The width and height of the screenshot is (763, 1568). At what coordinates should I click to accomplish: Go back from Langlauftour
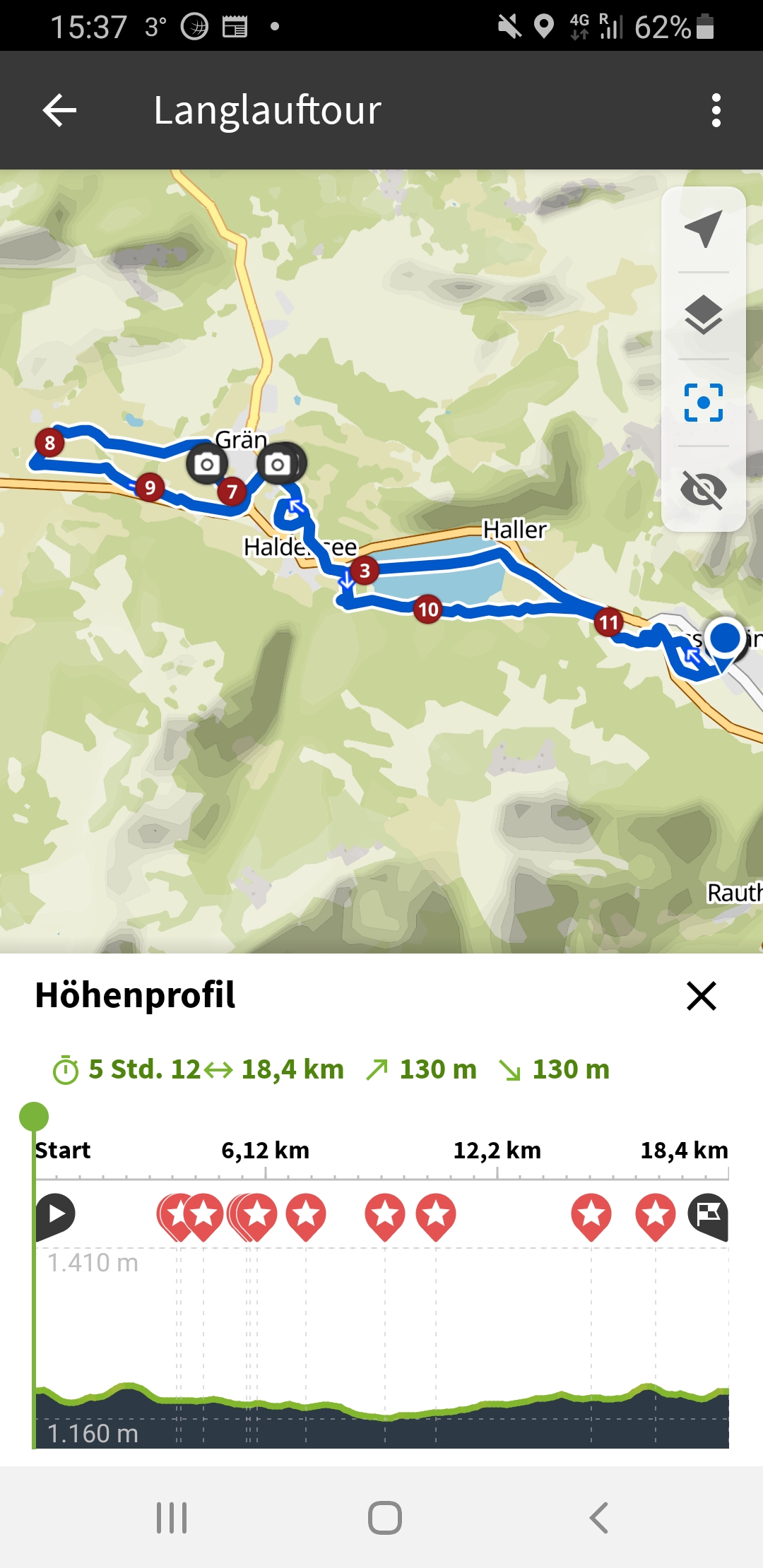(x=59, y=110)
